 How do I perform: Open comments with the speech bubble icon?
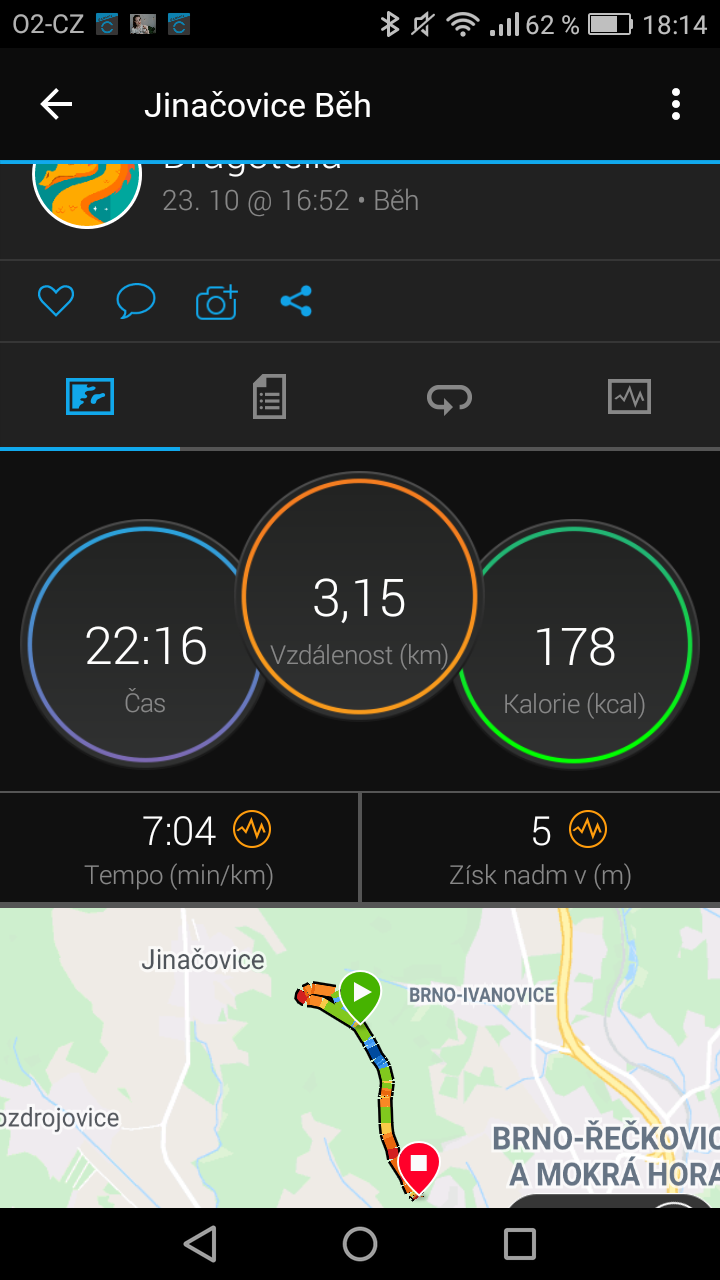tap(136, 301)
